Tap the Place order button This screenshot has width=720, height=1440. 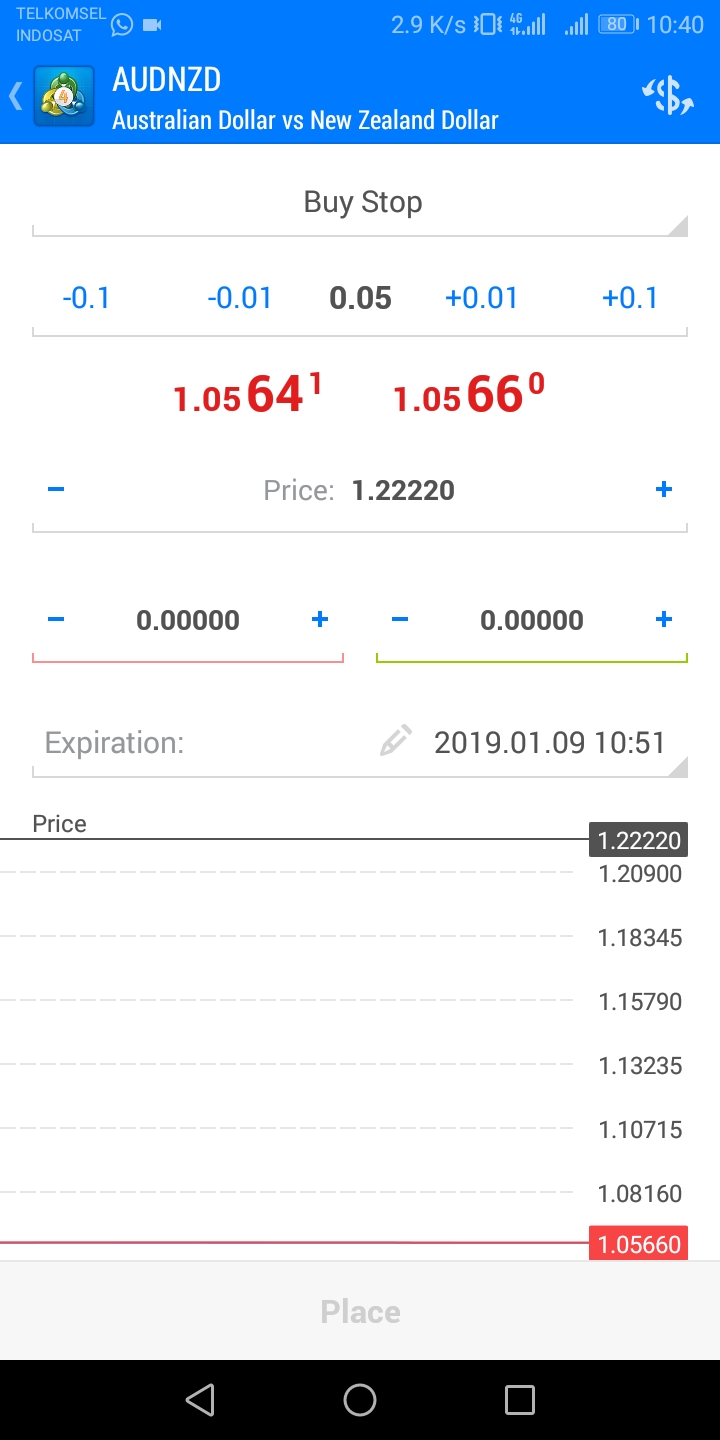[x=360, y=1311]
